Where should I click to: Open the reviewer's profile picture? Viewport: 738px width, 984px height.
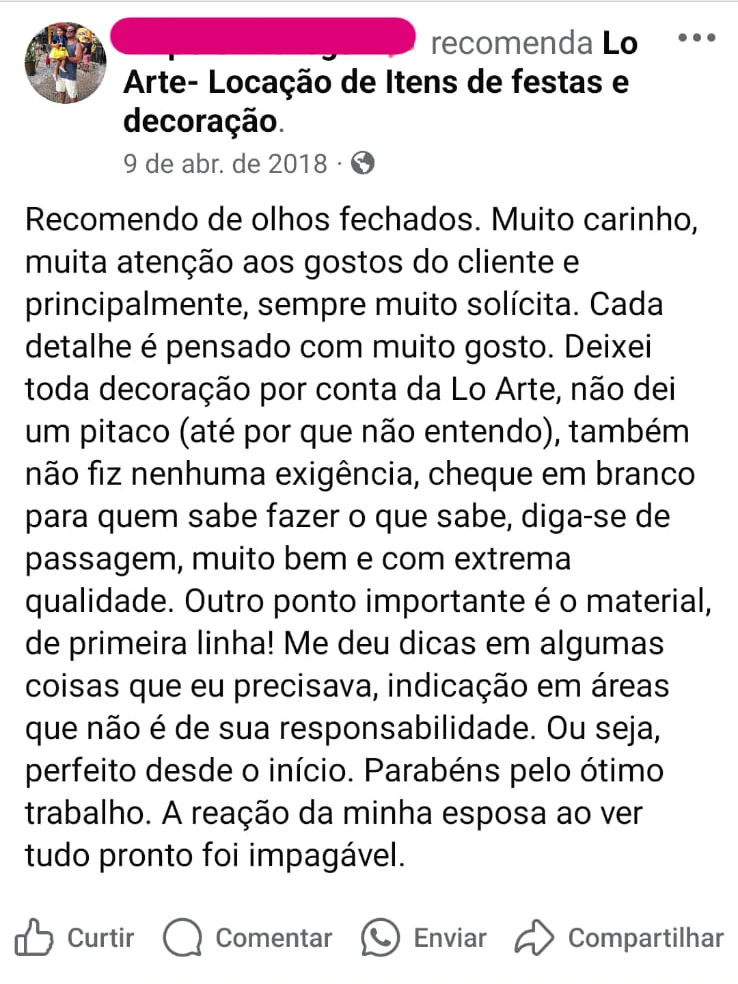click(66, 62)
